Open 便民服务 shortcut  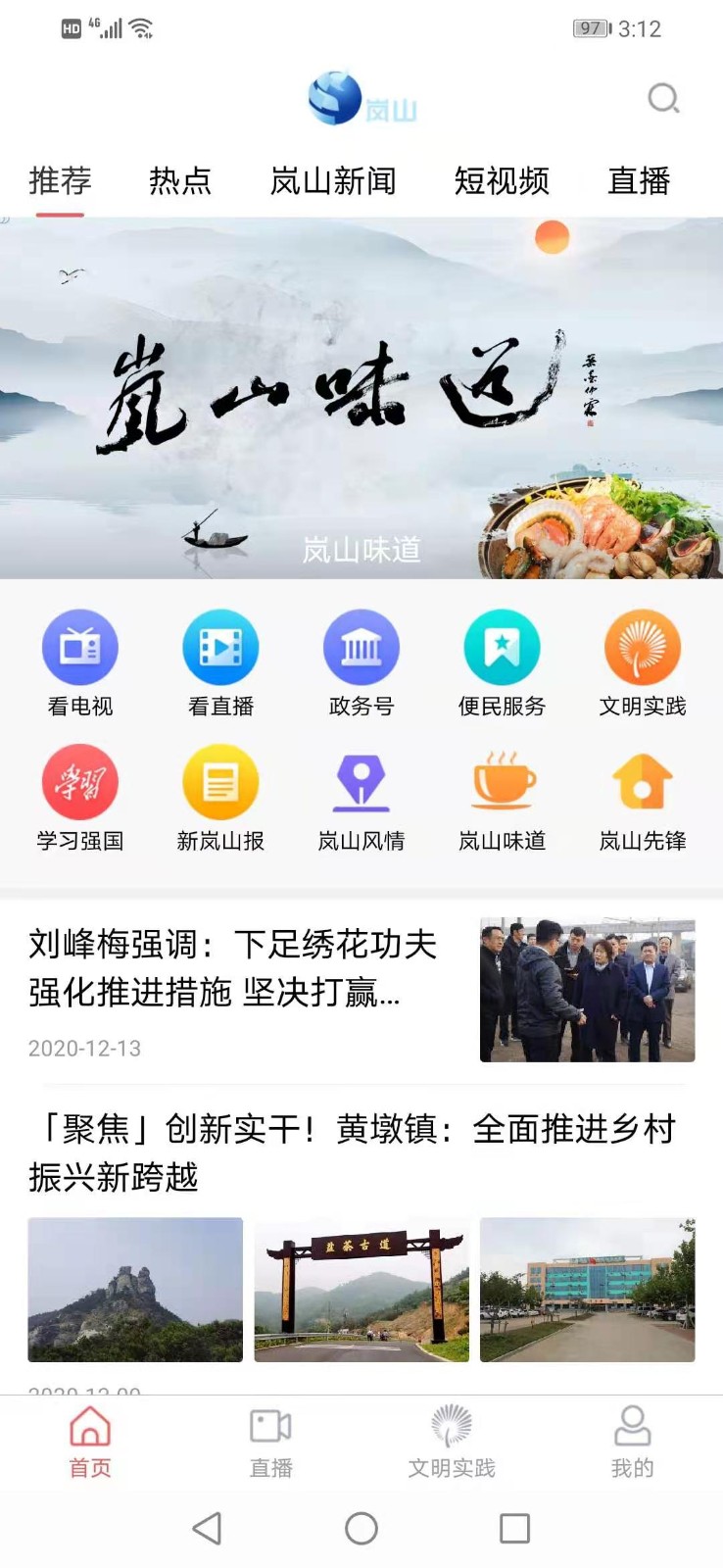point(502,662)
